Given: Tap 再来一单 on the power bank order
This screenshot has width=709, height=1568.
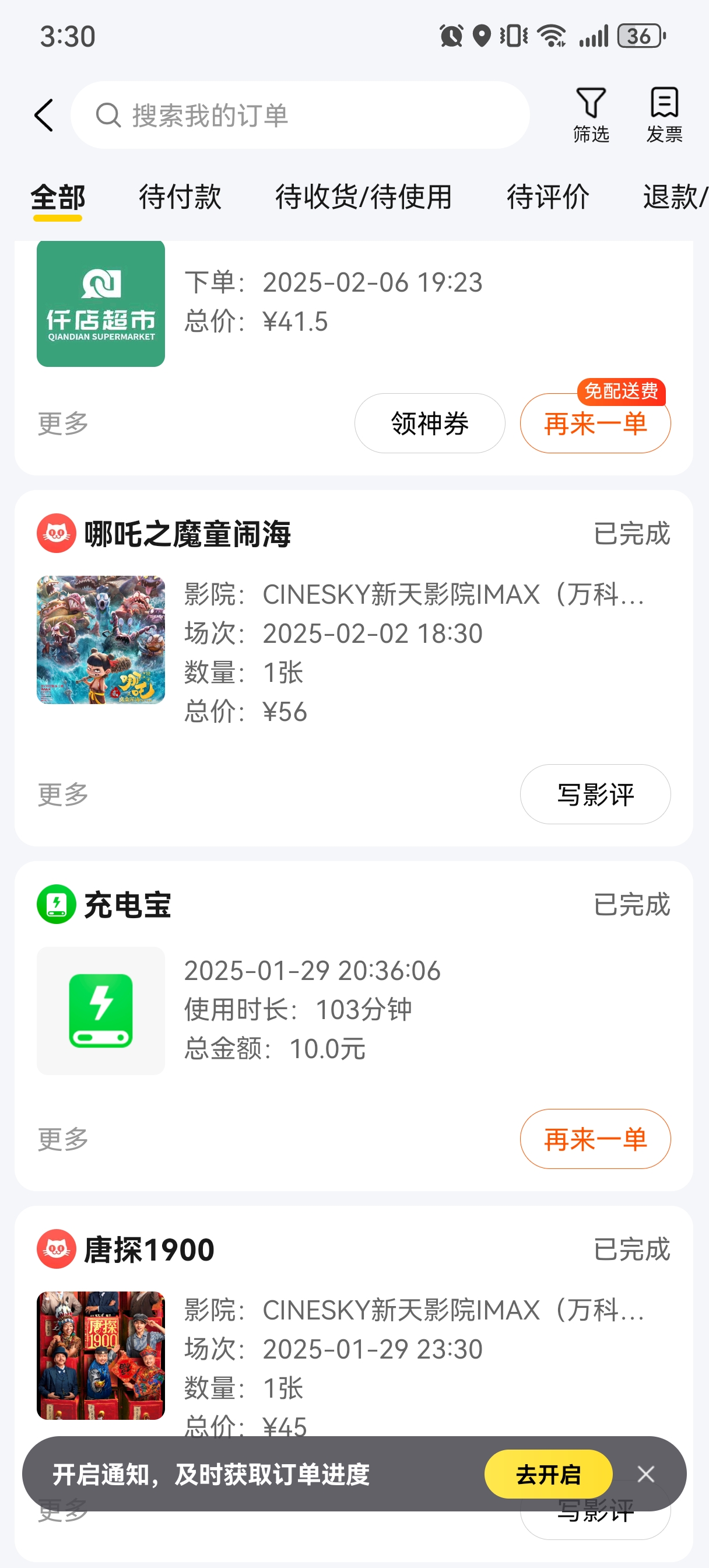Looking at the screenshot, I should pos(595,1138).
